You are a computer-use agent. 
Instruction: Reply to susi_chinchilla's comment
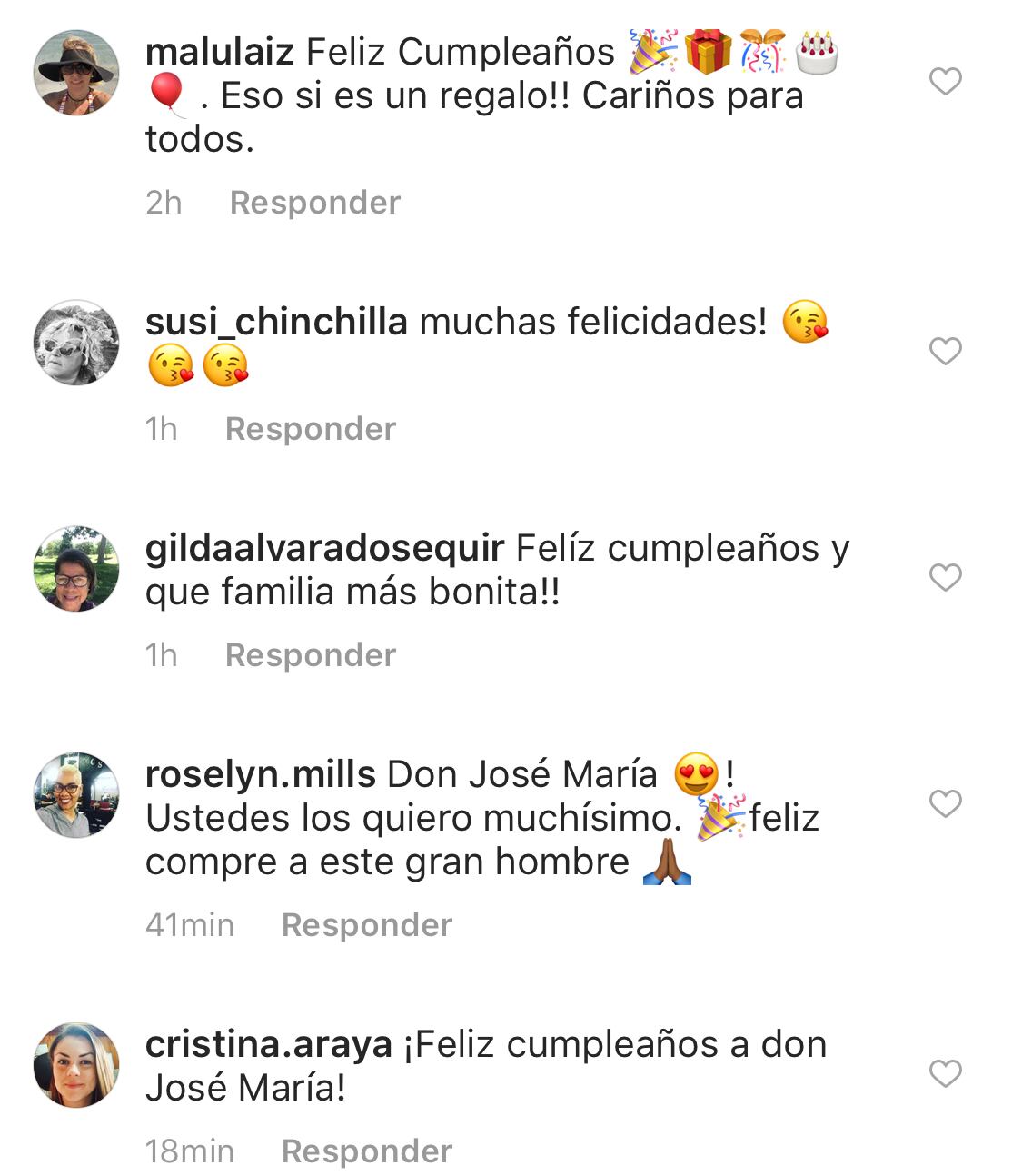click(x=310, y=429)
